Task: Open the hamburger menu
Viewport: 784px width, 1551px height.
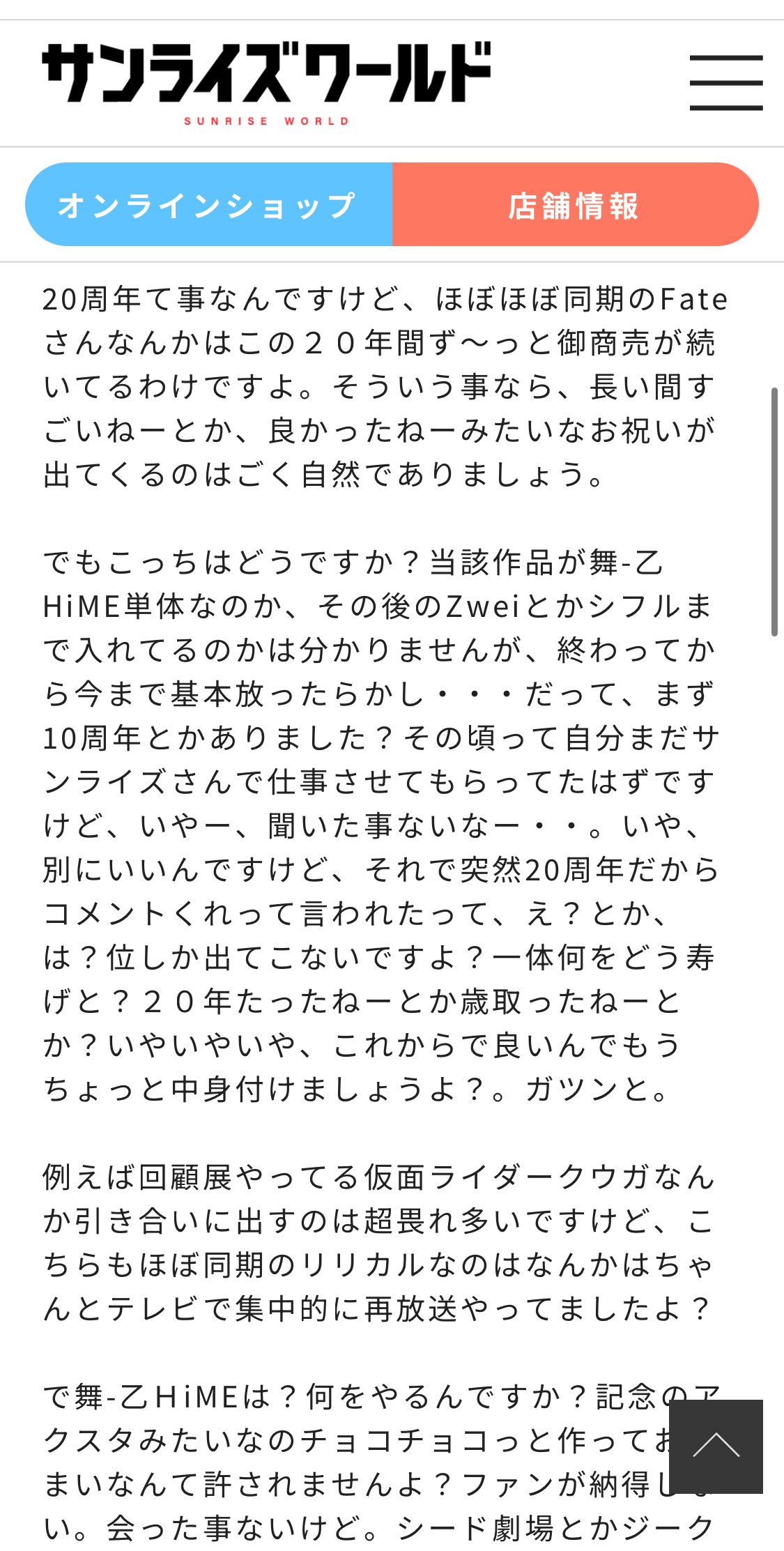Action: (726, 83)
